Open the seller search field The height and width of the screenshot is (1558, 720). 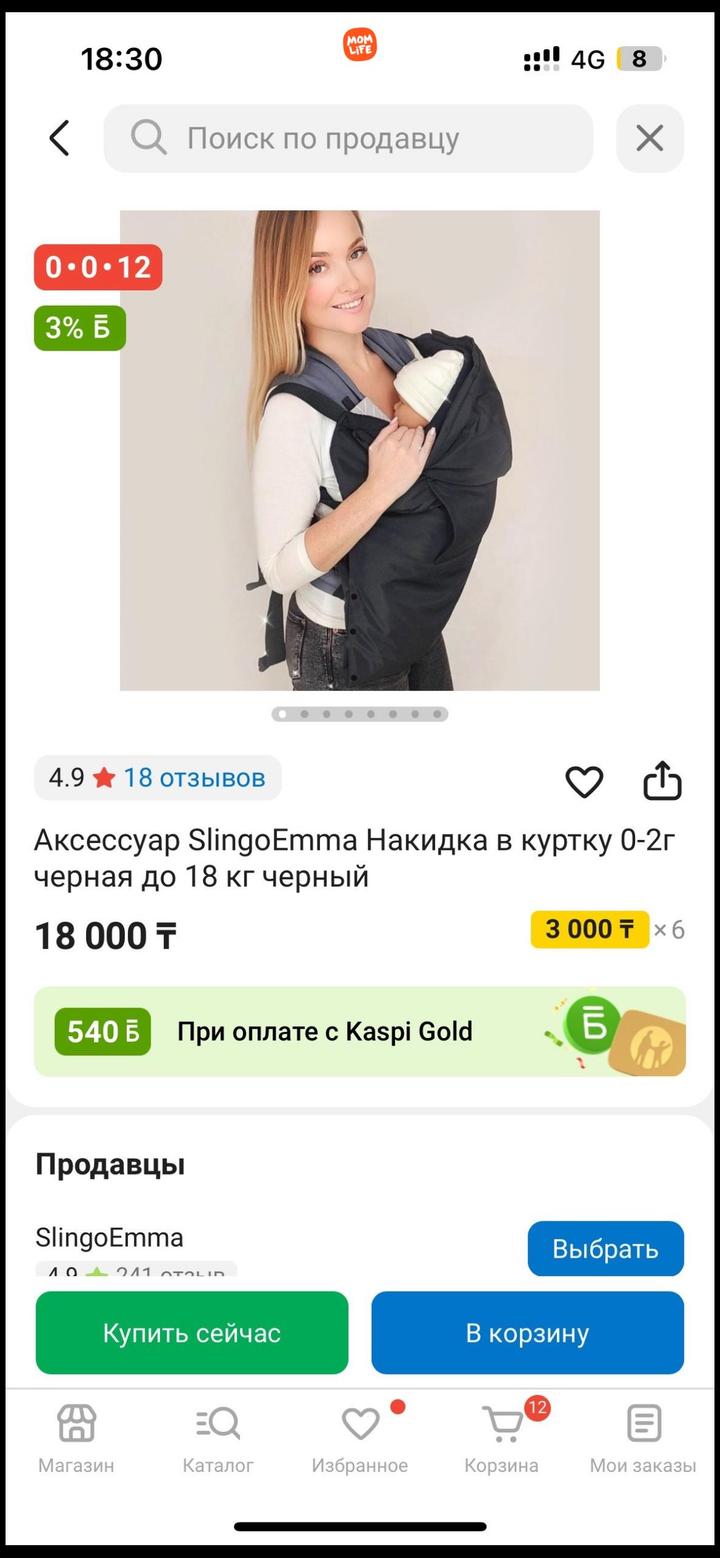coord(348,138)
